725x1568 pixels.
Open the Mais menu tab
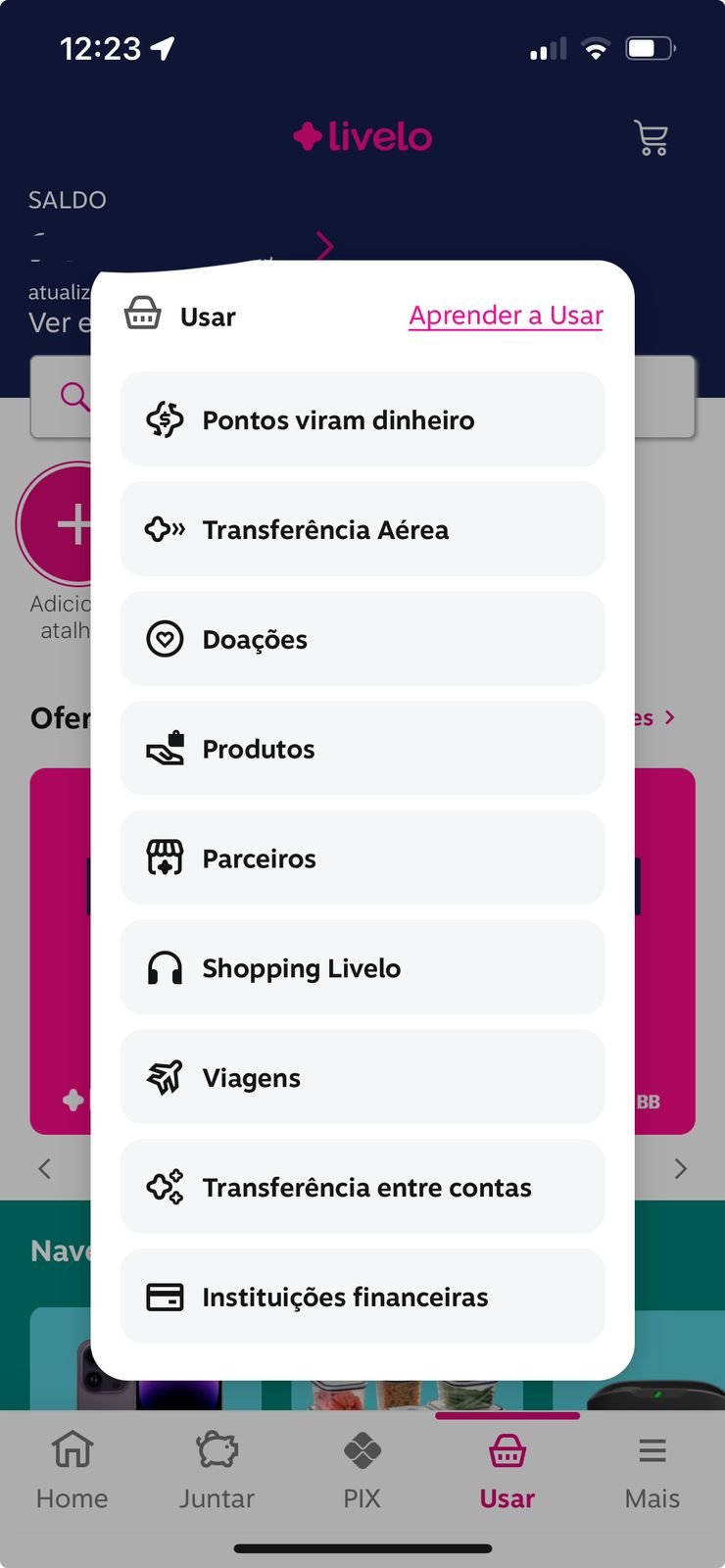click(x=652, y=1470)
